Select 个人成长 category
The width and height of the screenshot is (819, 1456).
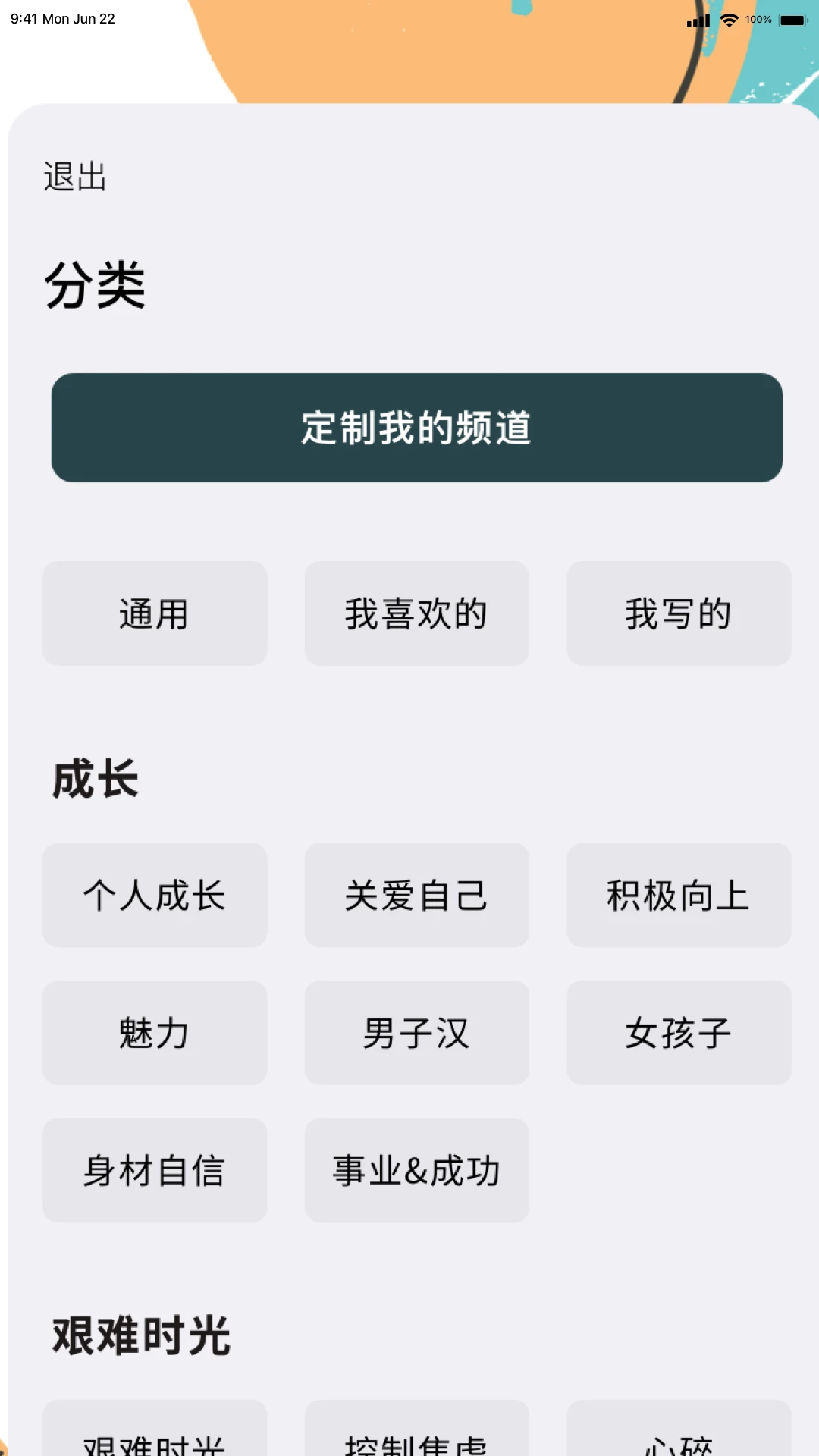[x=155, y=895]
